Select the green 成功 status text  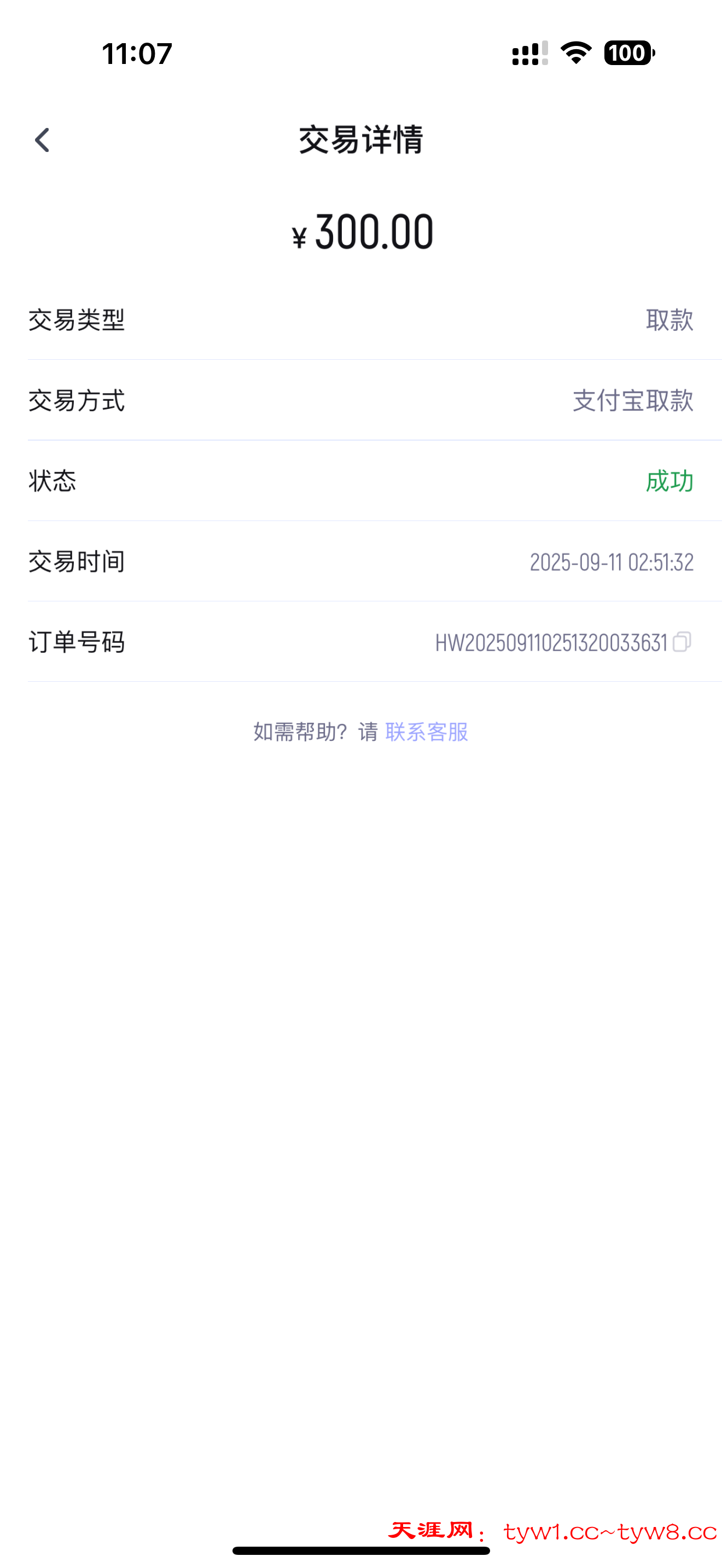tap(668, 482)
